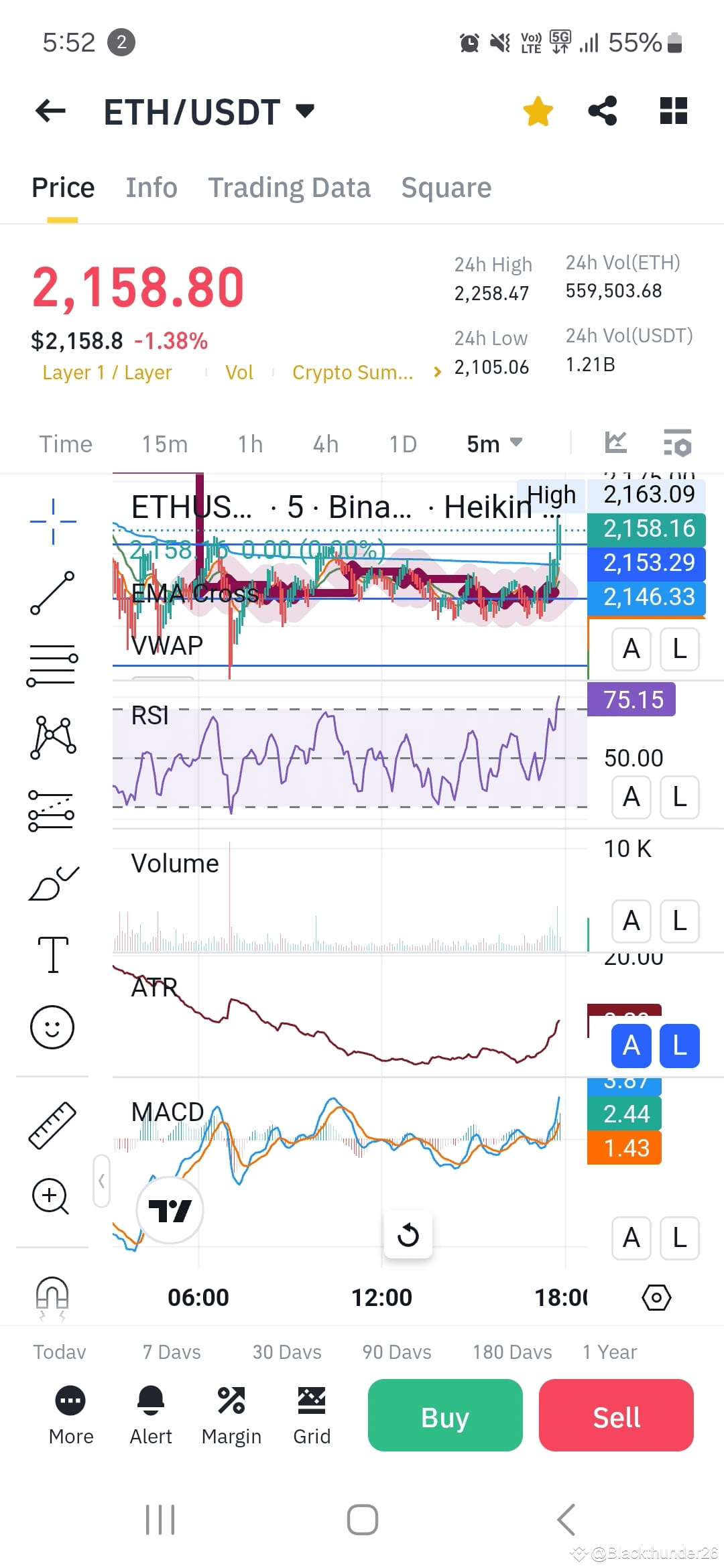Select the trend line drawing tool

click(x=52, y=593)
